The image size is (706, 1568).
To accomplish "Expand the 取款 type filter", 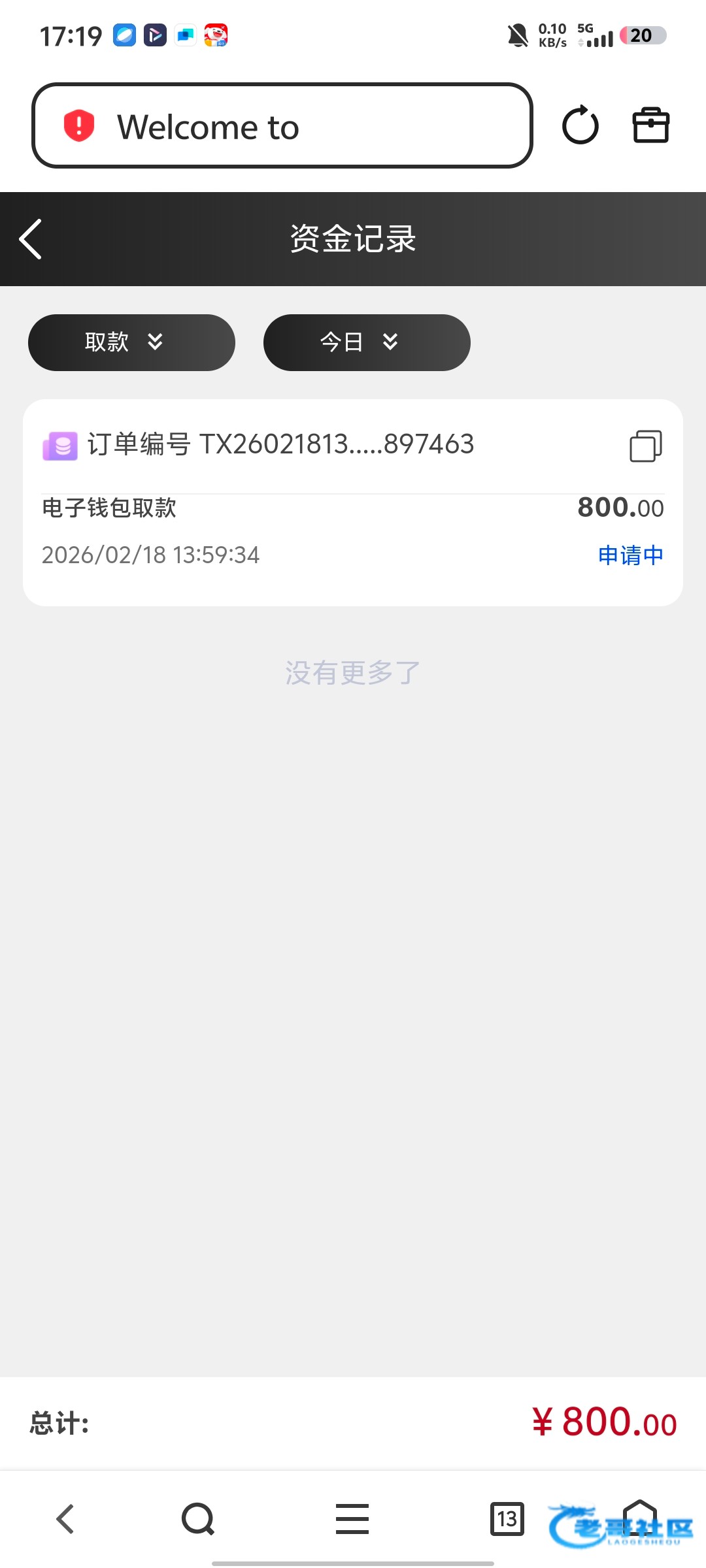I will pyautogui.click(x=131, y=342).
